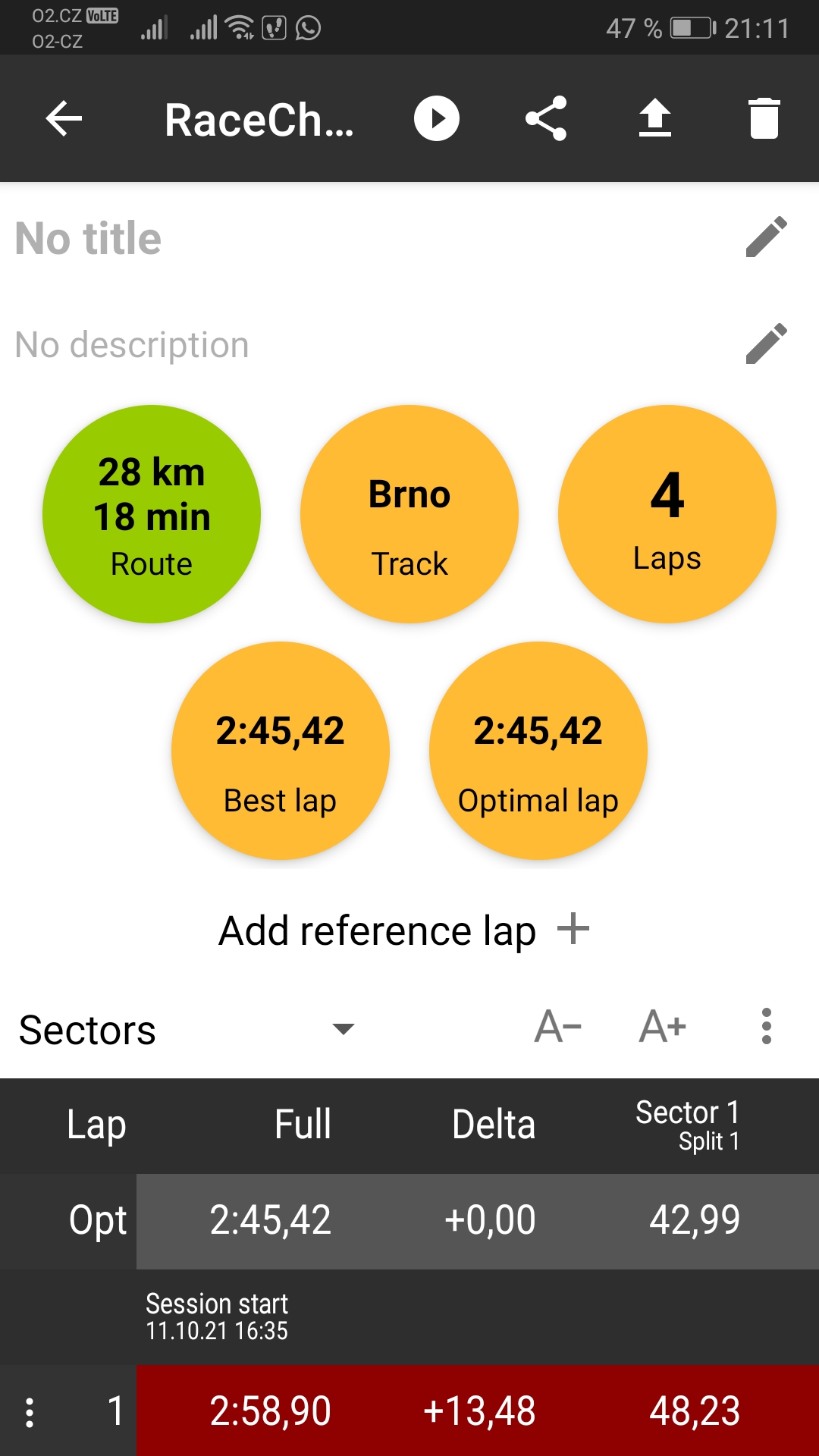819x1456 pixels.
Task: Add a reference lap
Action: pos(404,930)
